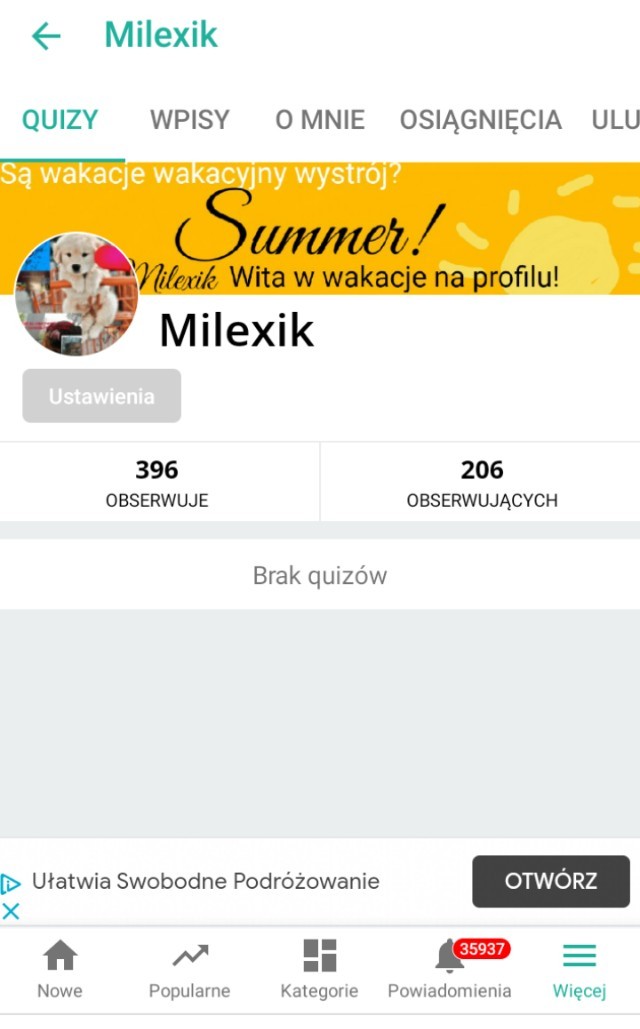Go to the Nowe home tab

60,969
